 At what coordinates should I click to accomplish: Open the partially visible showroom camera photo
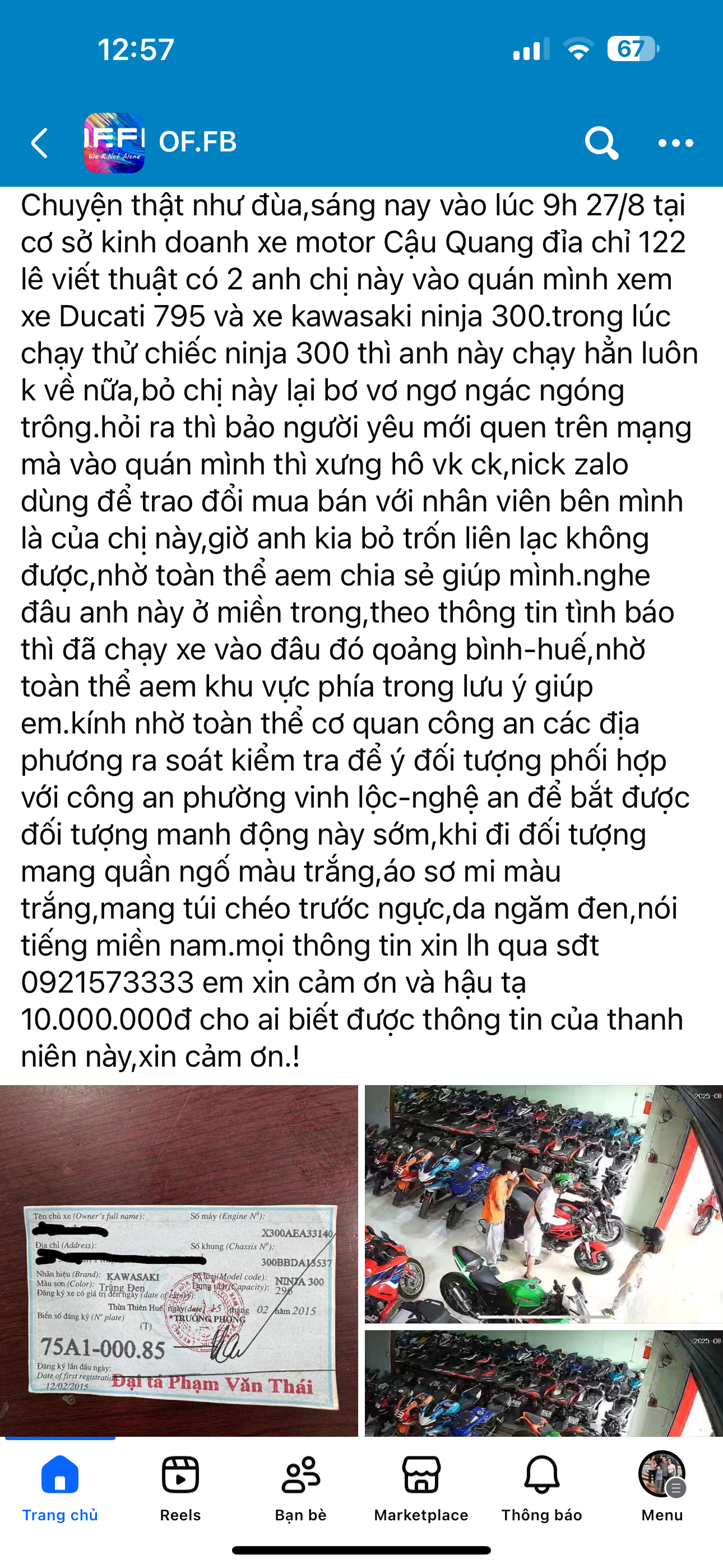(x=544, y=1383)
